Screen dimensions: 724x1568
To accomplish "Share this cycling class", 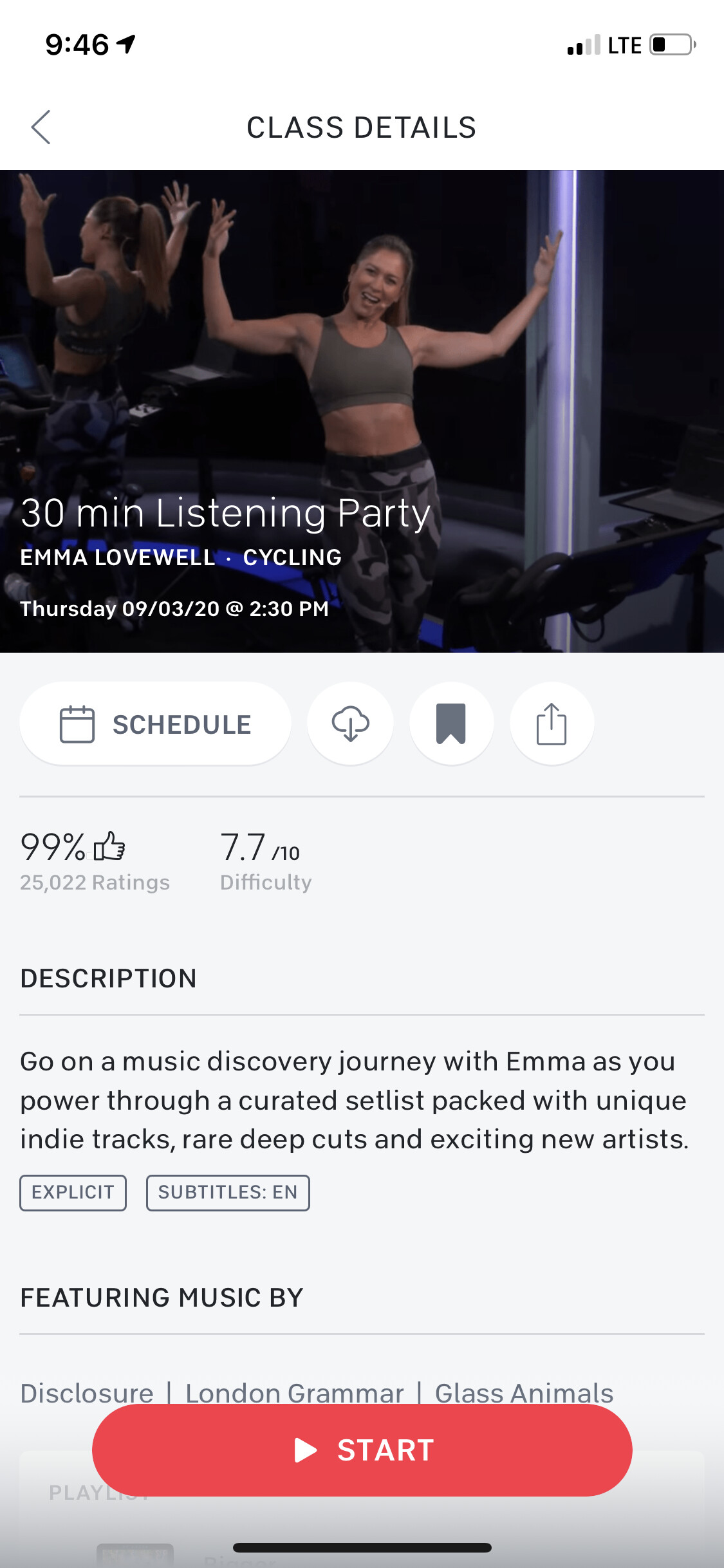I will pyautogui.click(x=552, y=724).
